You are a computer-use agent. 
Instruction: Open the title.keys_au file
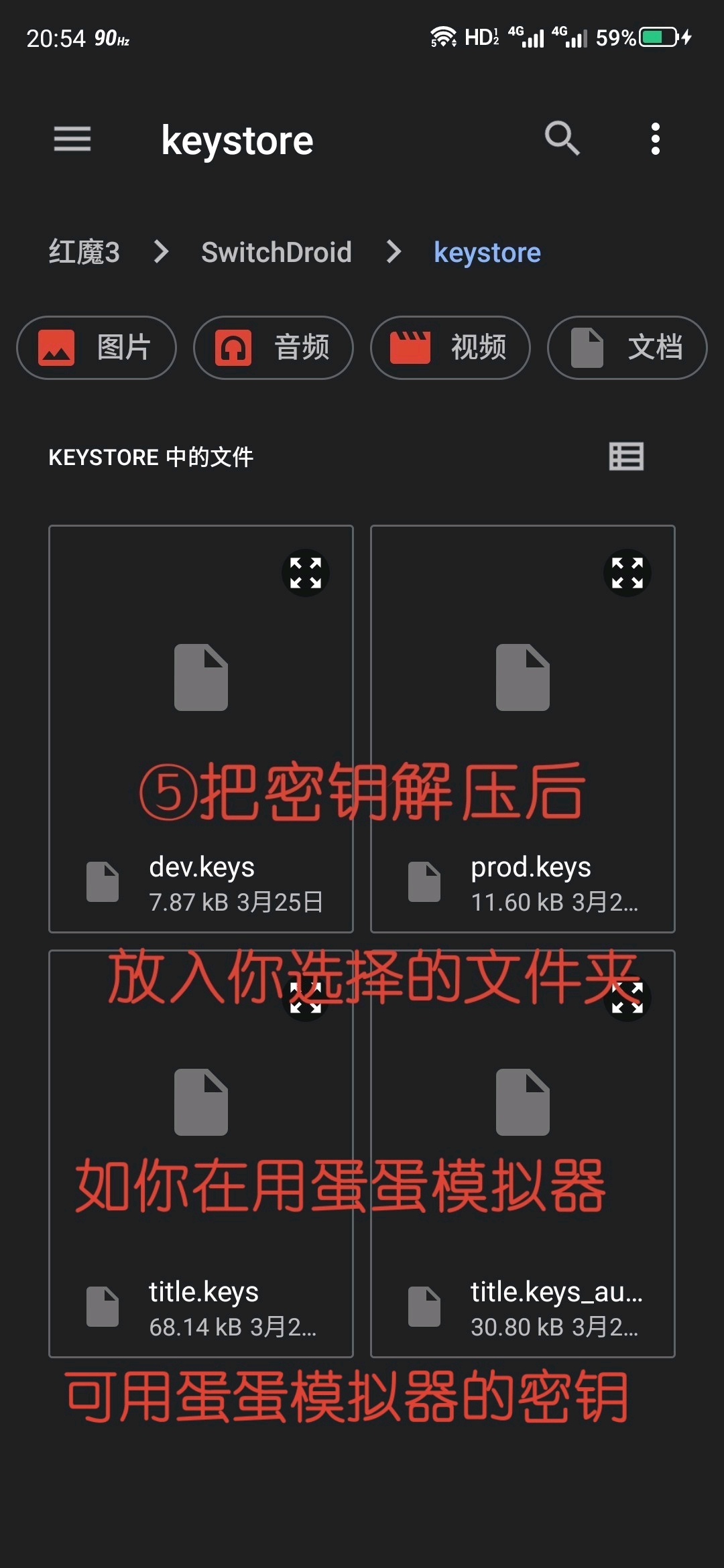(524, 1153)
